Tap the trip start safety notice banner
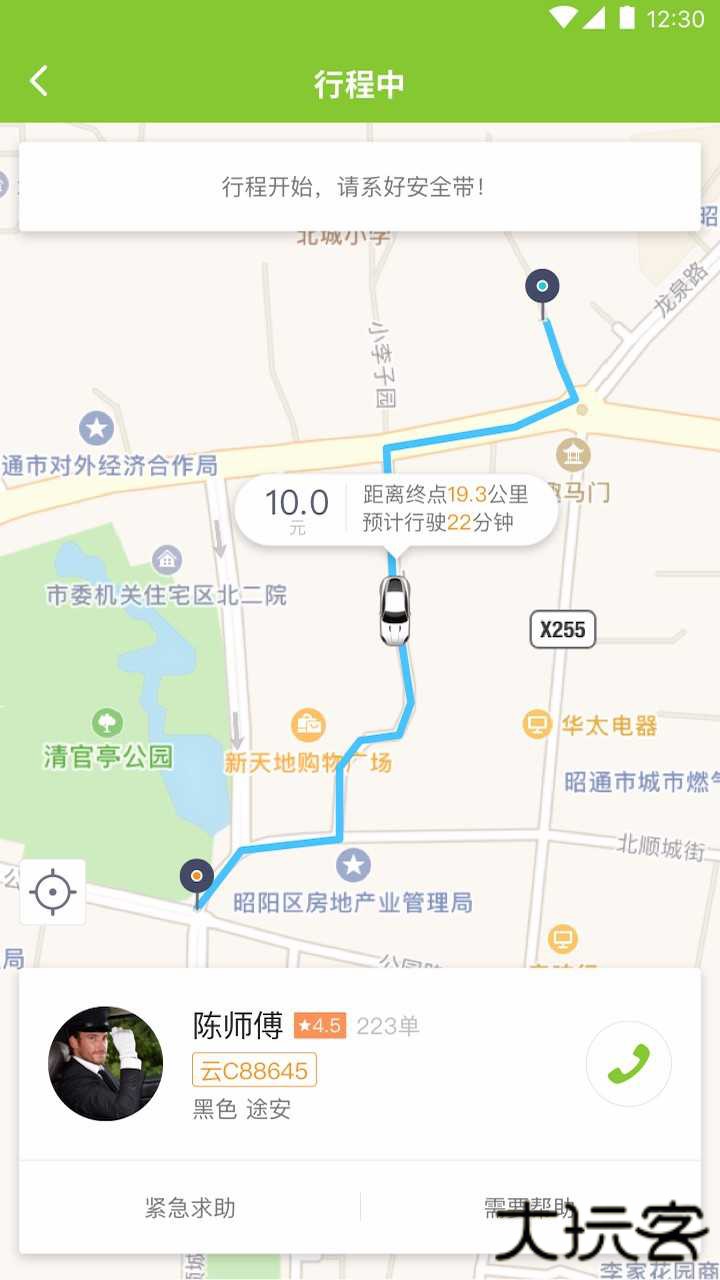 tap(359, 186)
